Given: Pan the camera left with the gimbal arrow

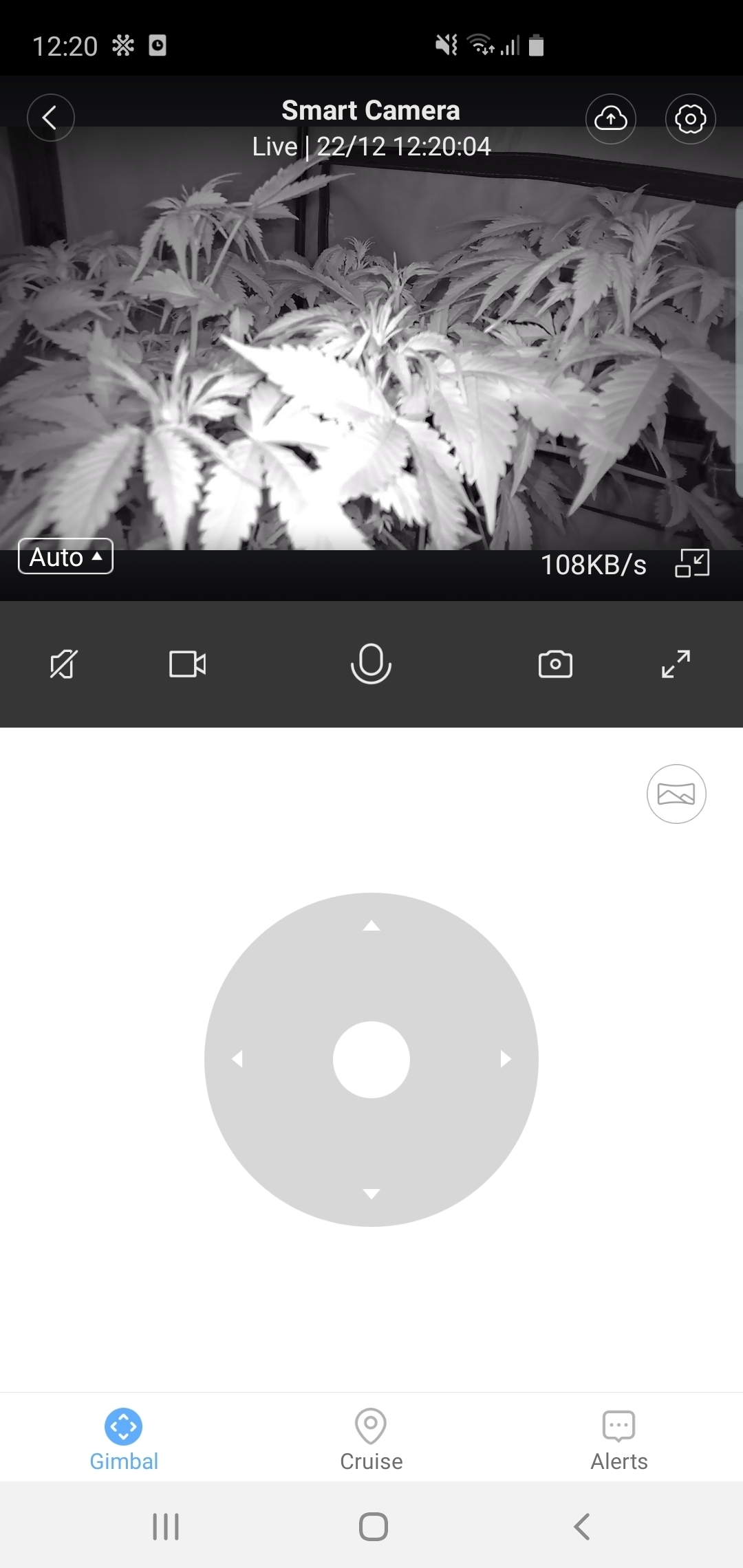Looking at the screenshot, I should [x=237, y=1059].
